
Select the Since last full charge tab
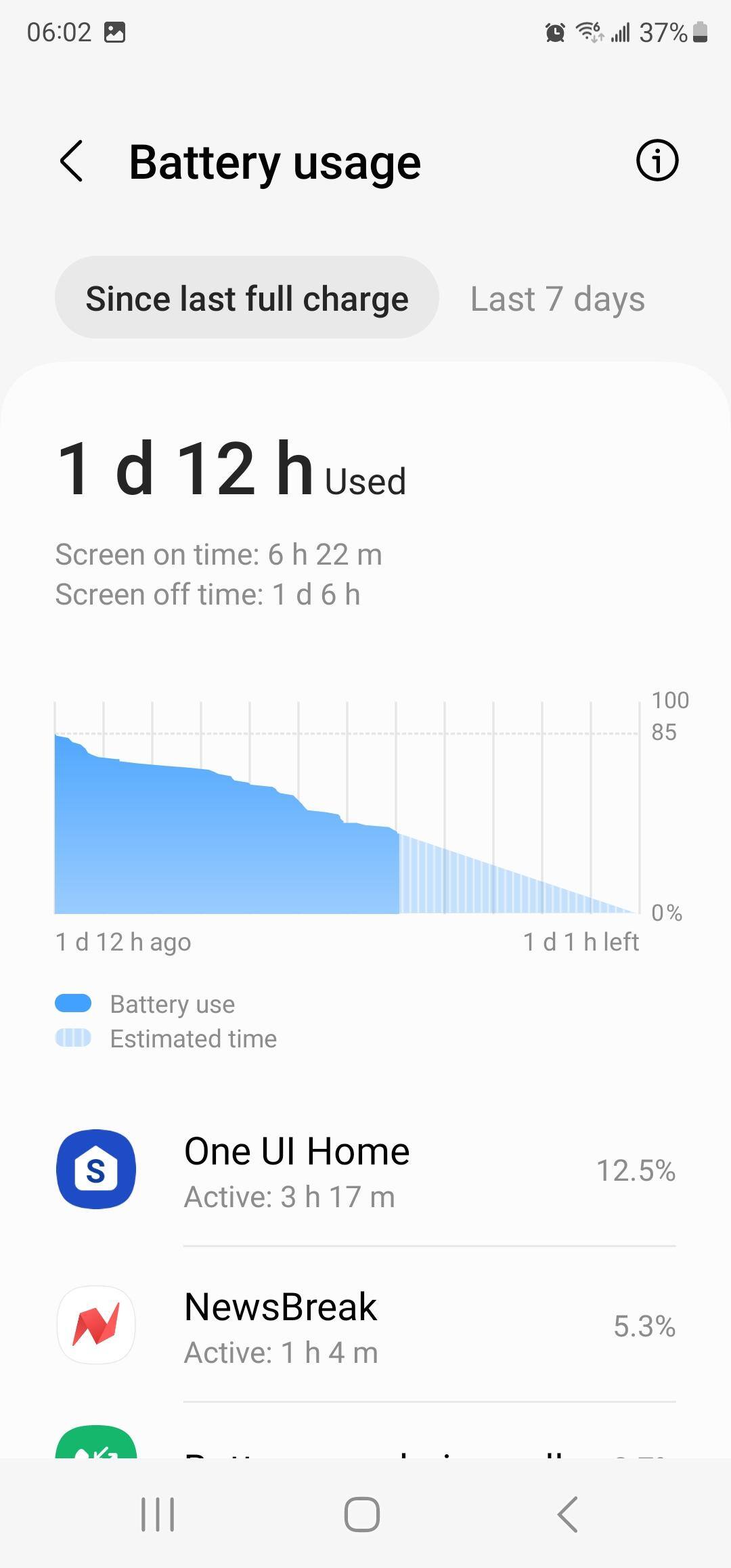click(x=247, y=299)
